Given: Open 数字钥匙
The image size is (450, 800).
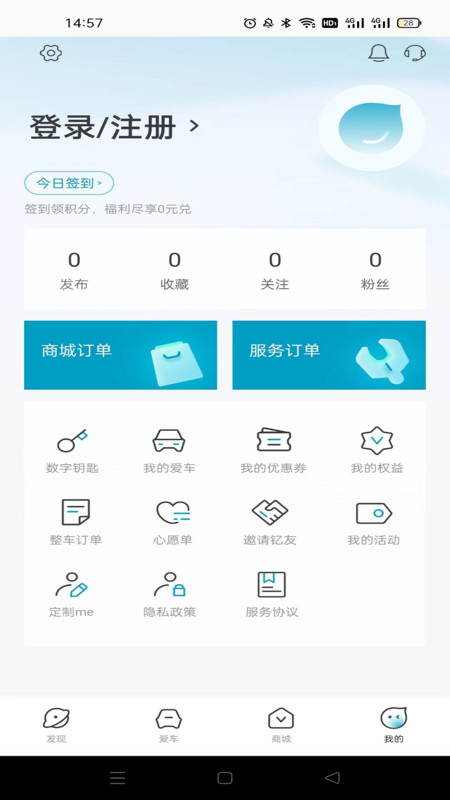Looking at the screenshot, I should (72, 451).
